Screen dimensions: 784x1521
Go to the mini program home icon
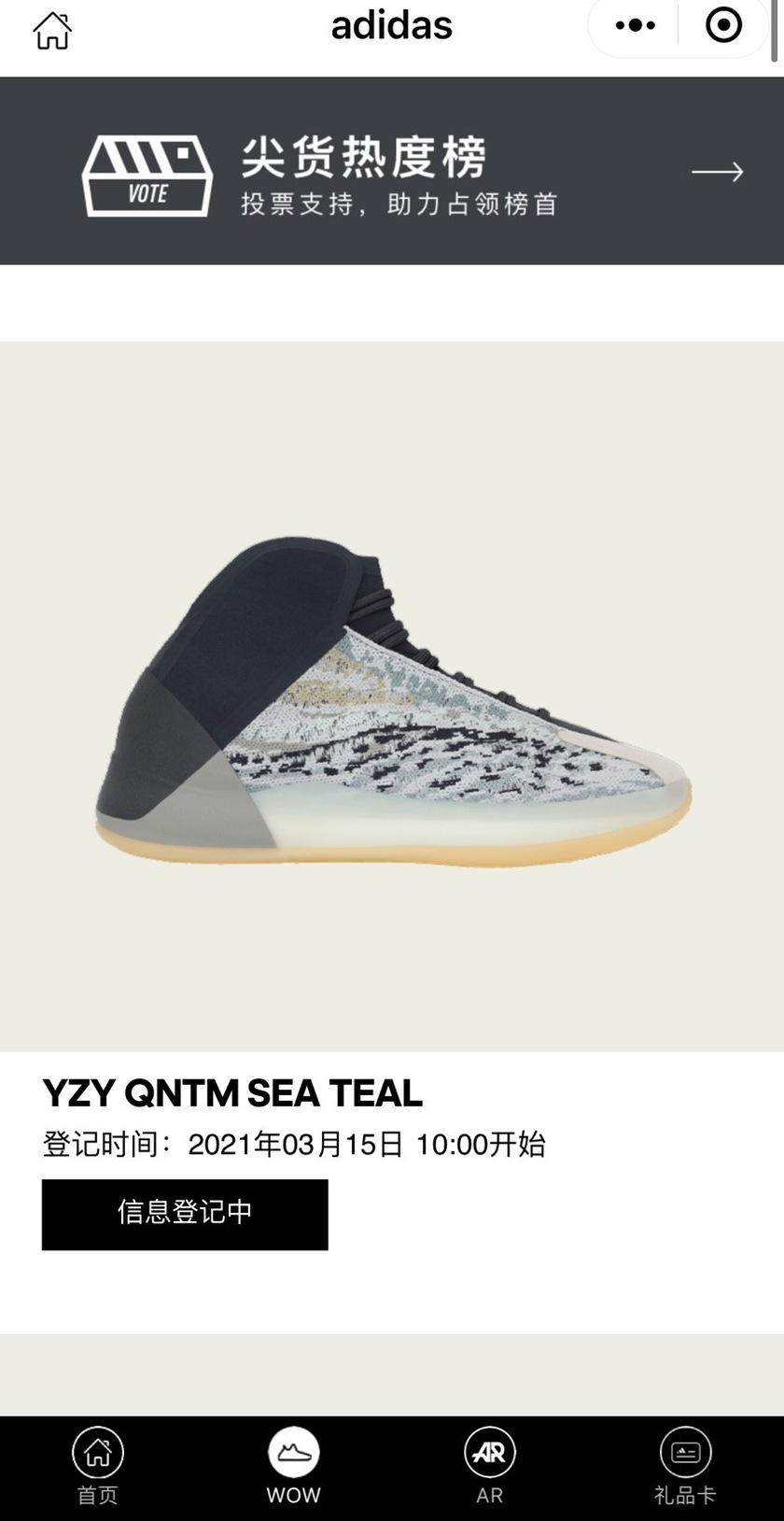click(x=52, y=31)
